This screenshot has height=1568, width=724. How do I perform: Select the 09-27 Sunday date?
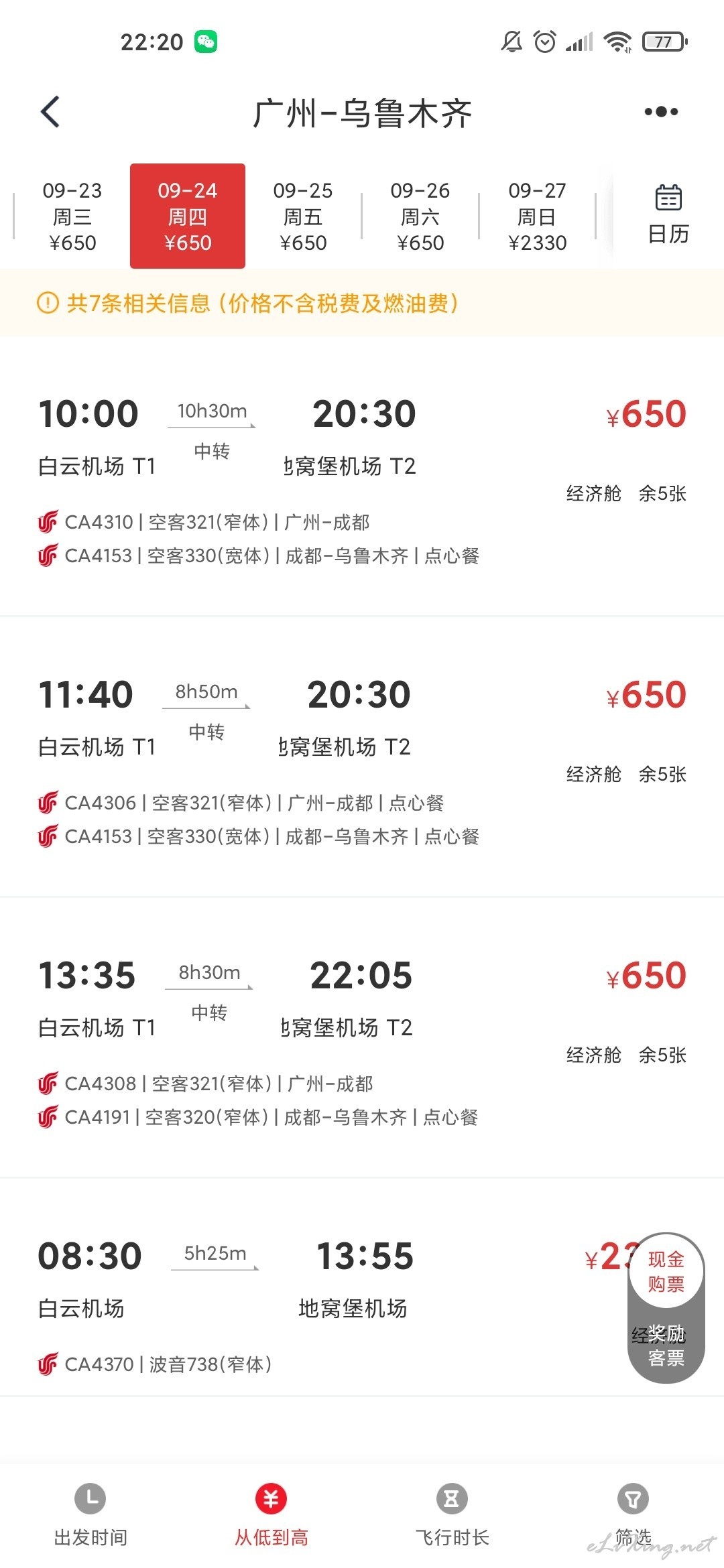coord(537,216)
